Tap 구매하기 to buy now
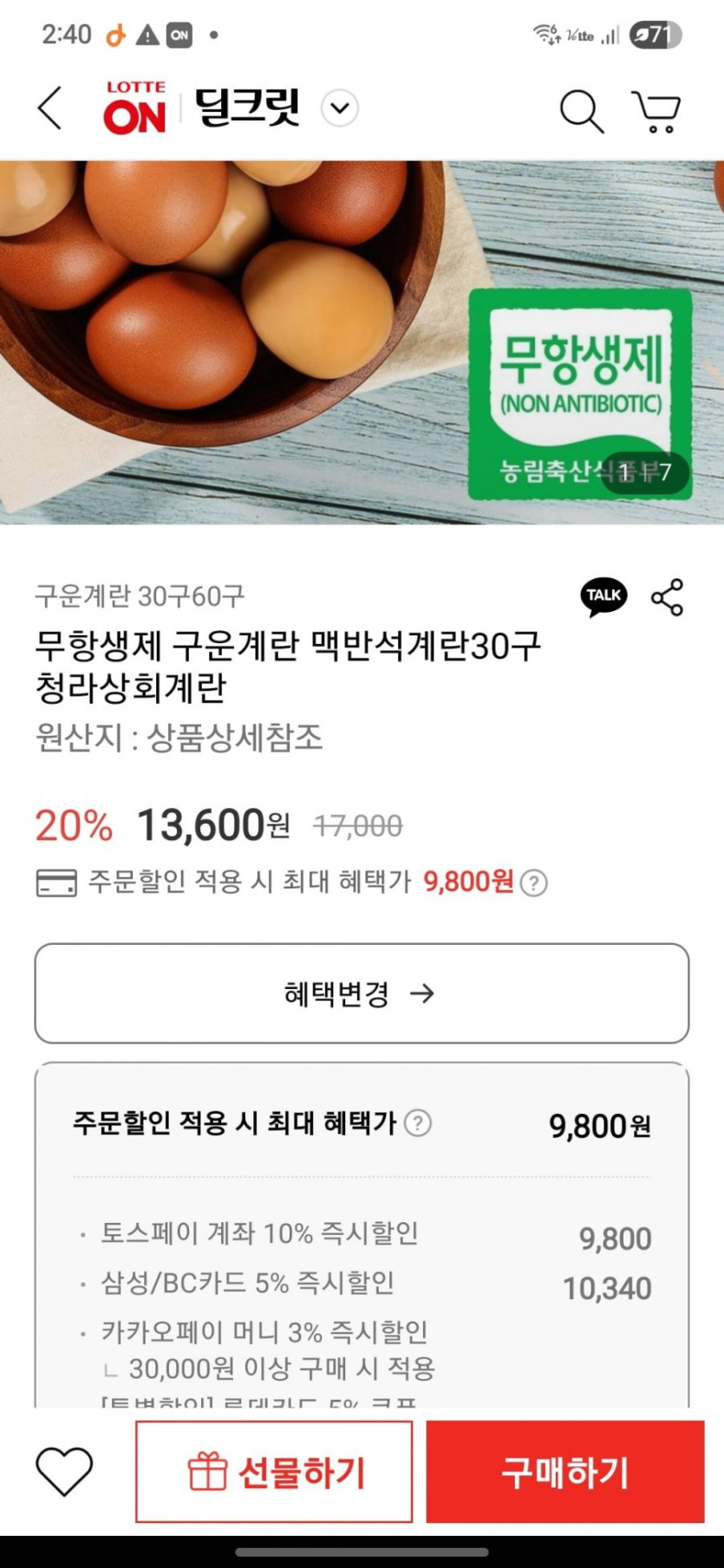Viewport: 724px width, 1568px height. pyautogui.click(x=564, y=1471)
